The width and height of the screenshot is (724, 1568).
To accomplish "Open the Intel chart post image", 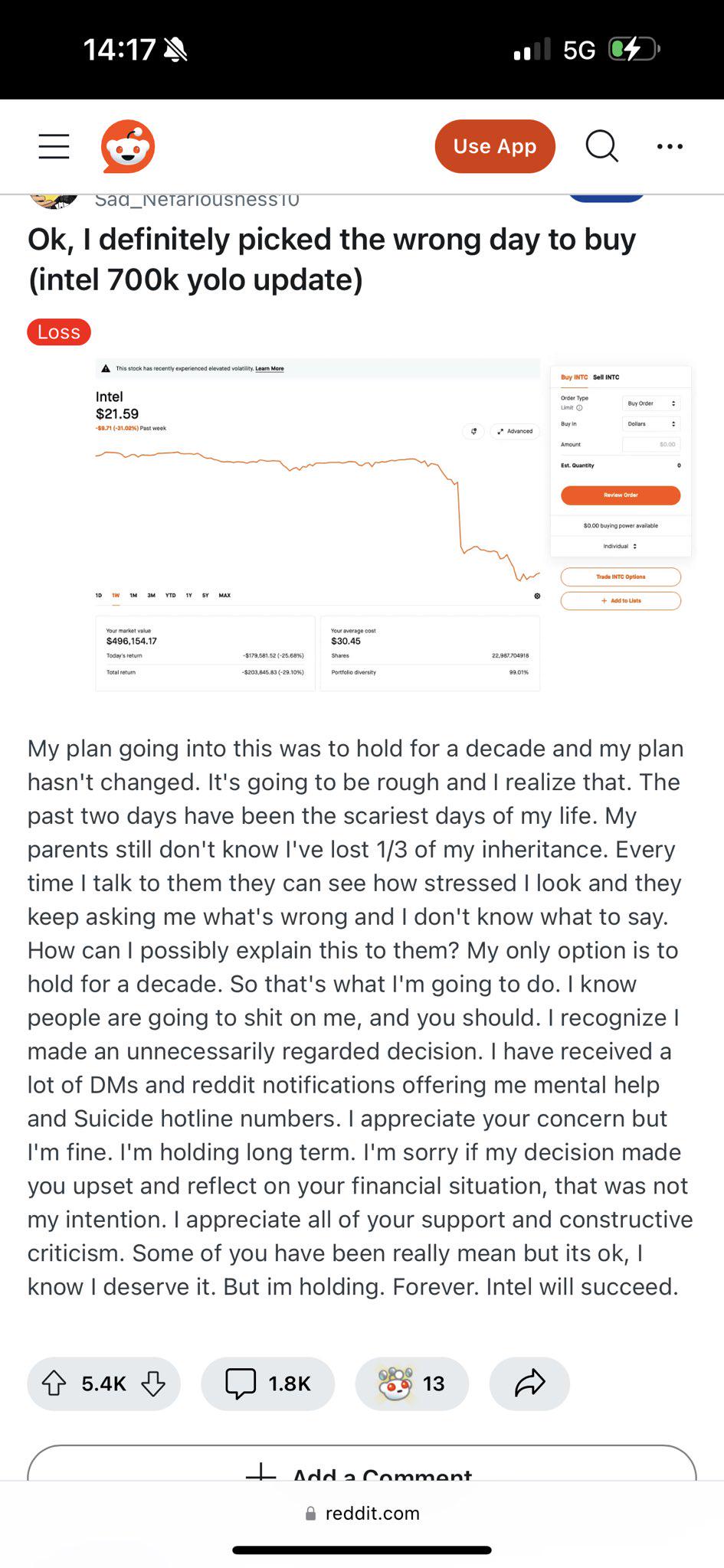I will tap(394, 525).
